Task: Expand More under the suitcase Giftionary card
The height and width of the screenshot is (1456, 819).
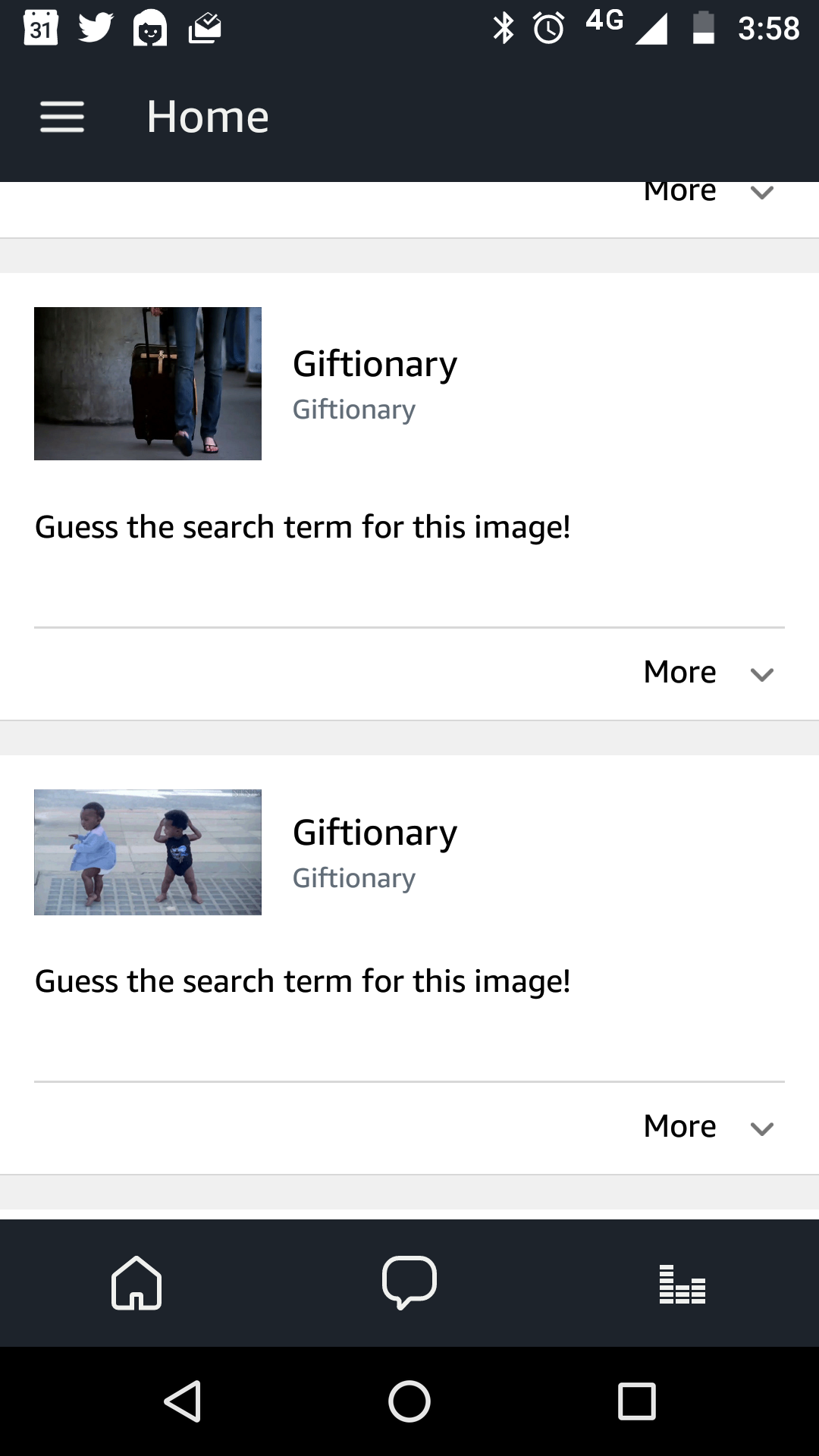Action: 708,672
